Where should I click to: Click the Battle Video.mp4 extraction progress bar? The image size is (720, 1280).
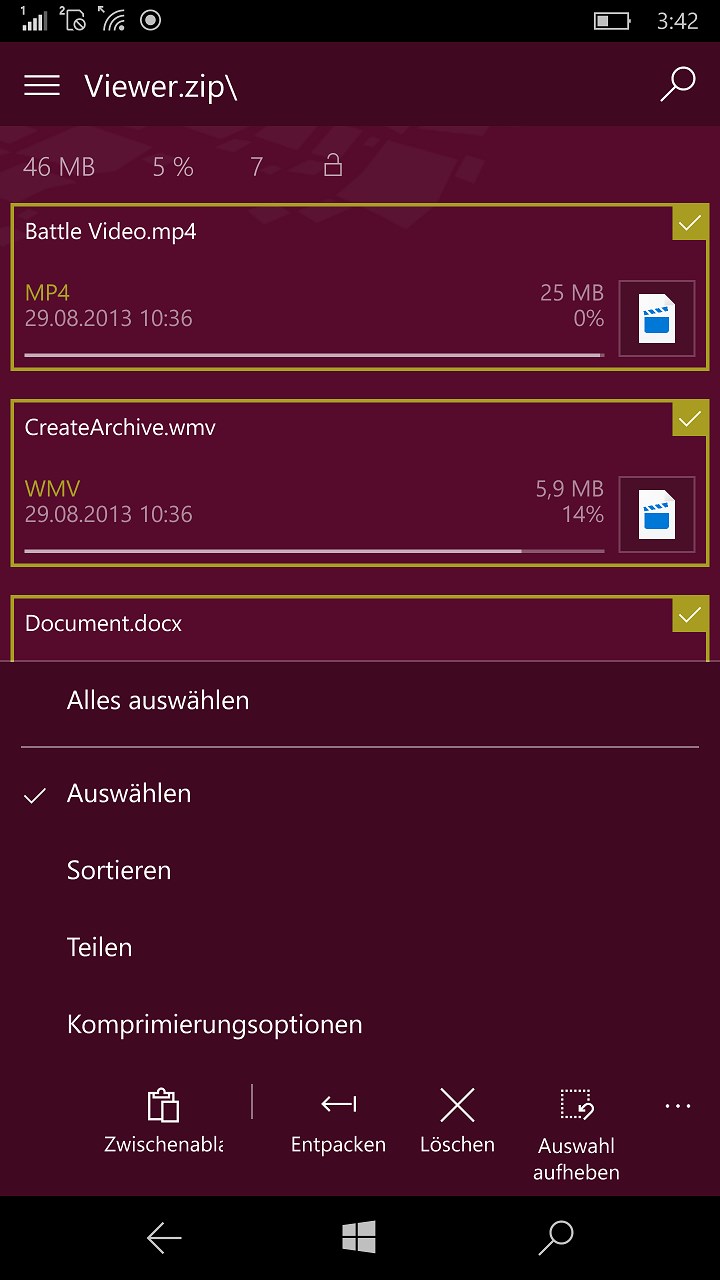312,354
